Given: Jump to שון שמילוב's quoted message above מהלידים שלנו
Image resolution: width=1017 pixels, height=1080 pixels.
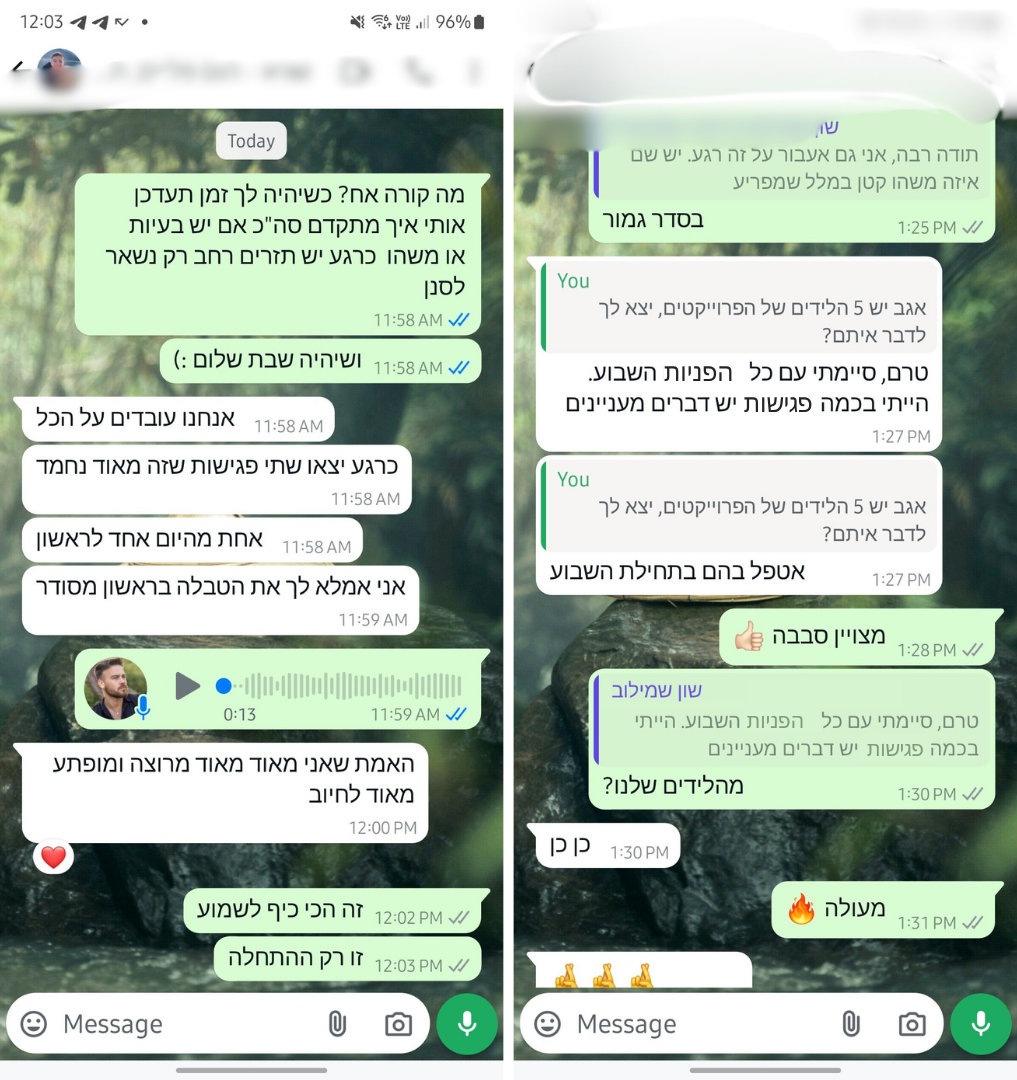Looking at the screenshot, I should pyautogui.click(x=793, y=720).
